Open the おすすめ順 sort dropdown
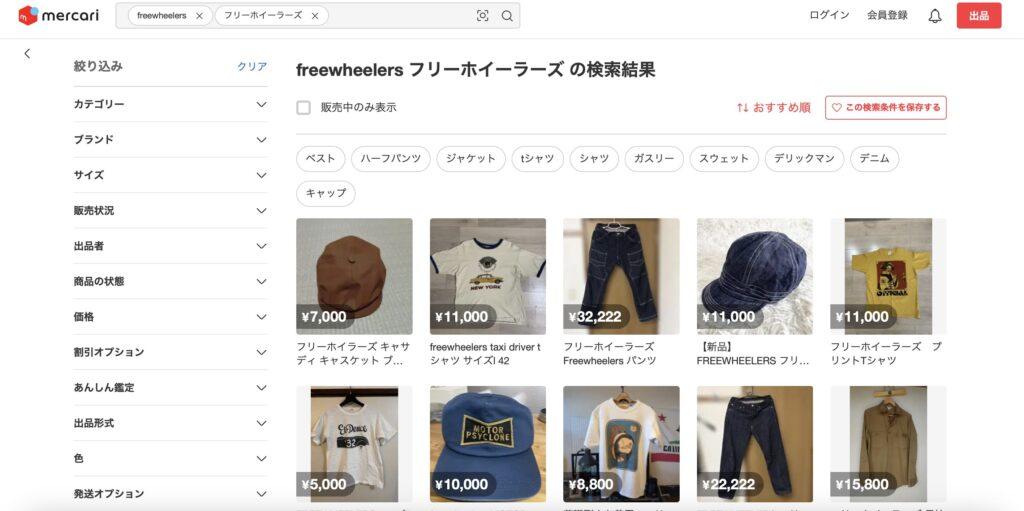Viewport: 1024px width, 511px height. (x=773, y=108)
